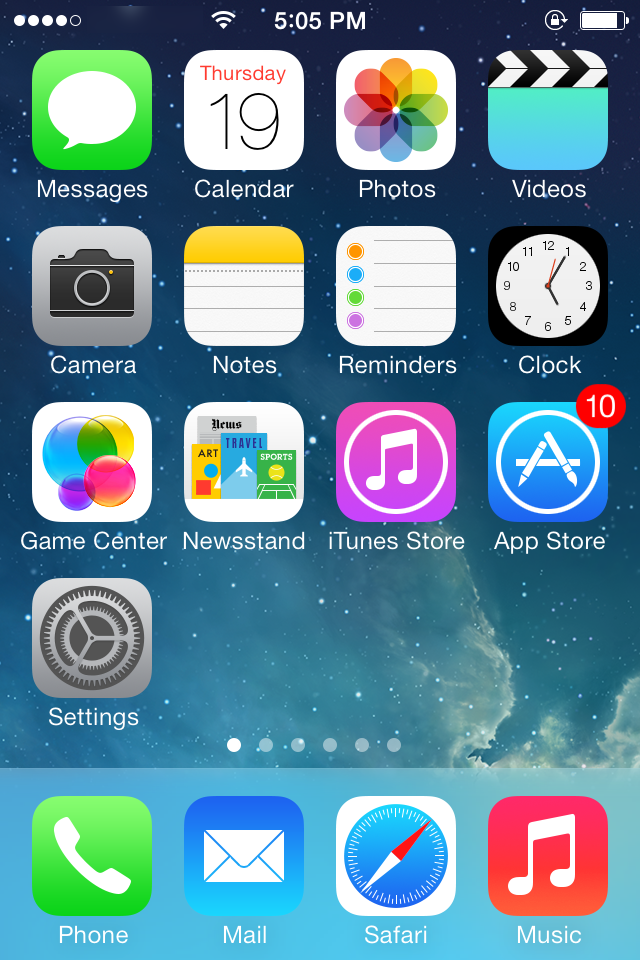Viewport: 640px width, 960px height.
Task: Check email in the Mail app
Action: (244, 856)
